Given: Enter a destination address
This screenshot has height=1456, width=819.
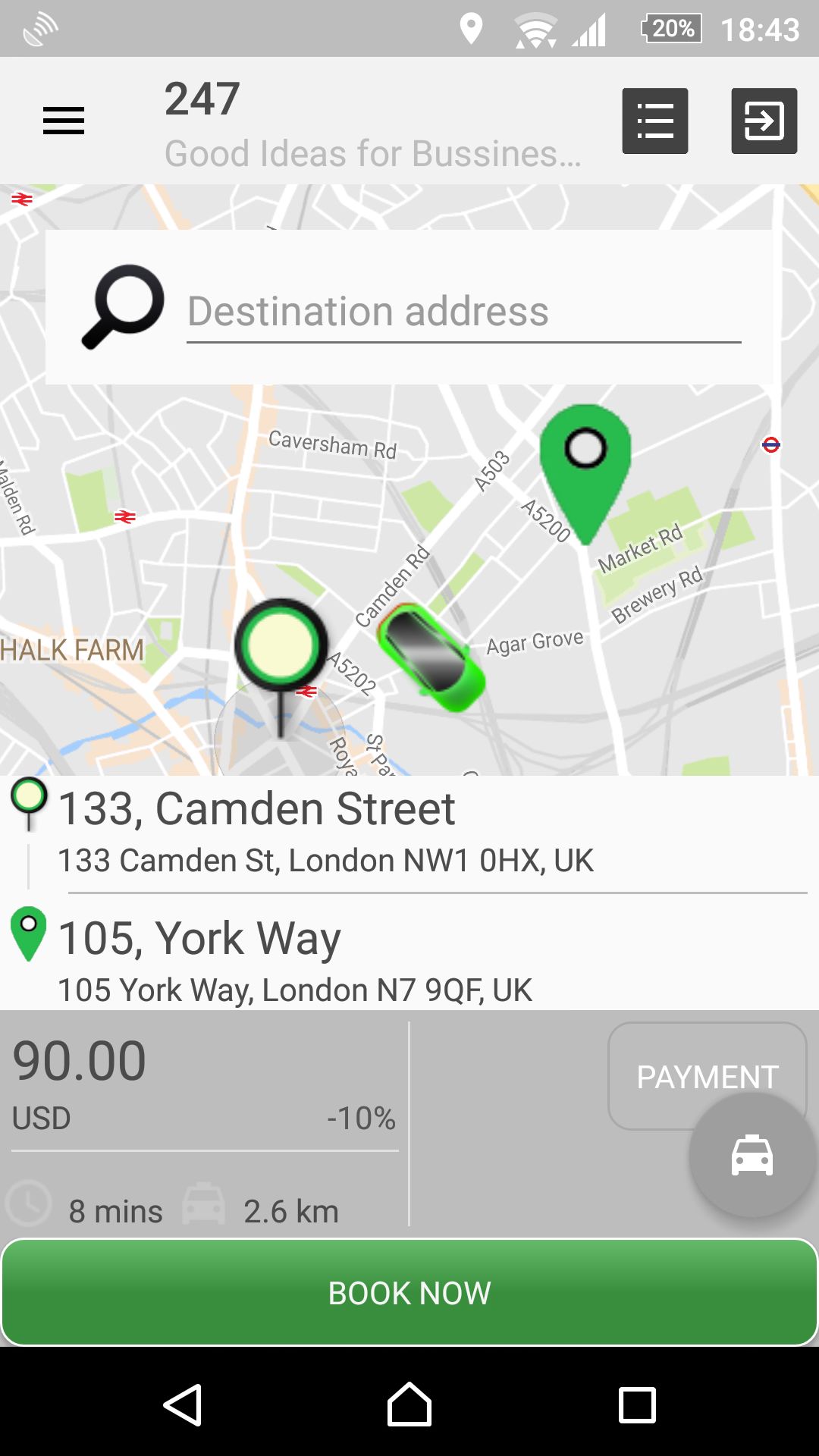Looking at the screenshot, I should click(x=463, y=312).
